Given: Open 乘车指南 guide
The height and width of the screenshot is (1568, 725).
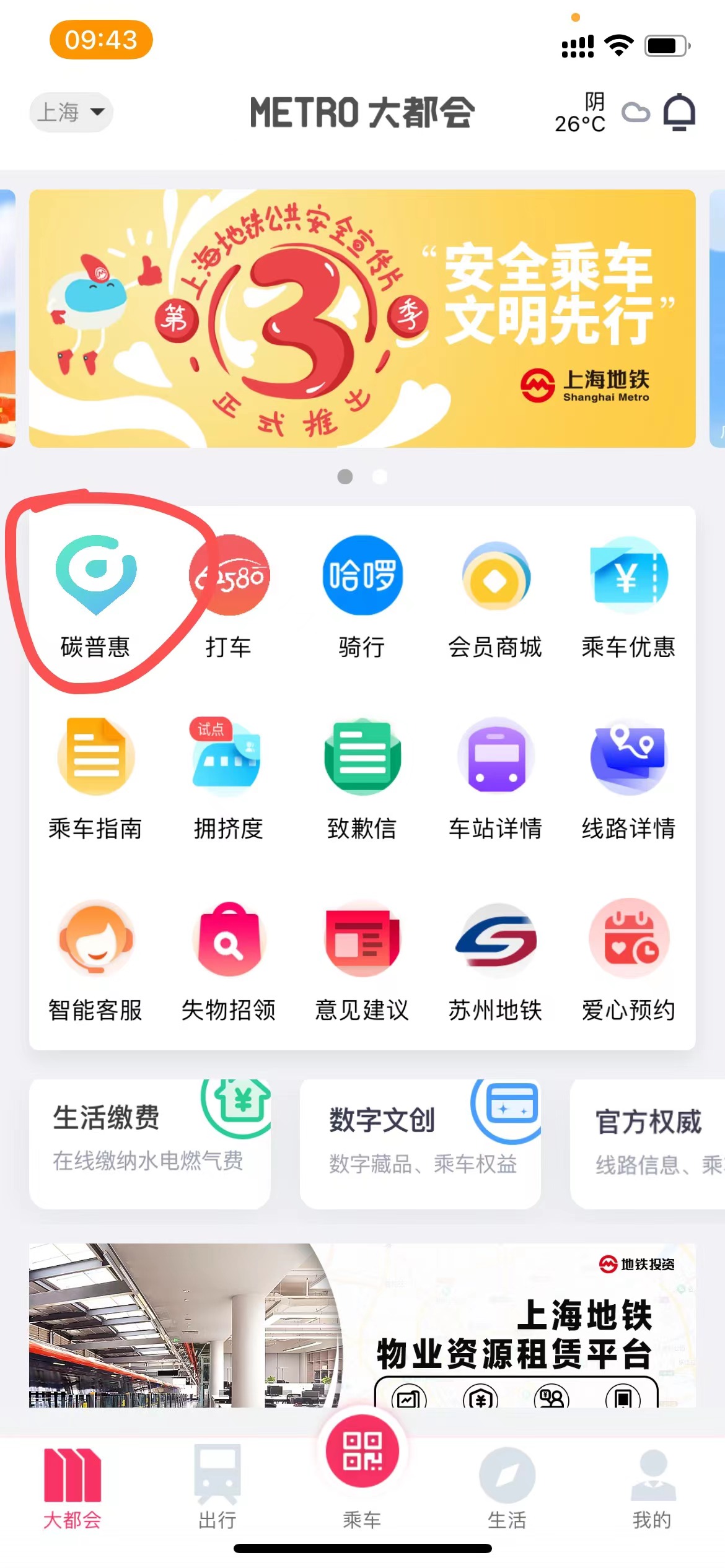Looking at the screenshot, I should pyautogui.click(x=95, y=777).
